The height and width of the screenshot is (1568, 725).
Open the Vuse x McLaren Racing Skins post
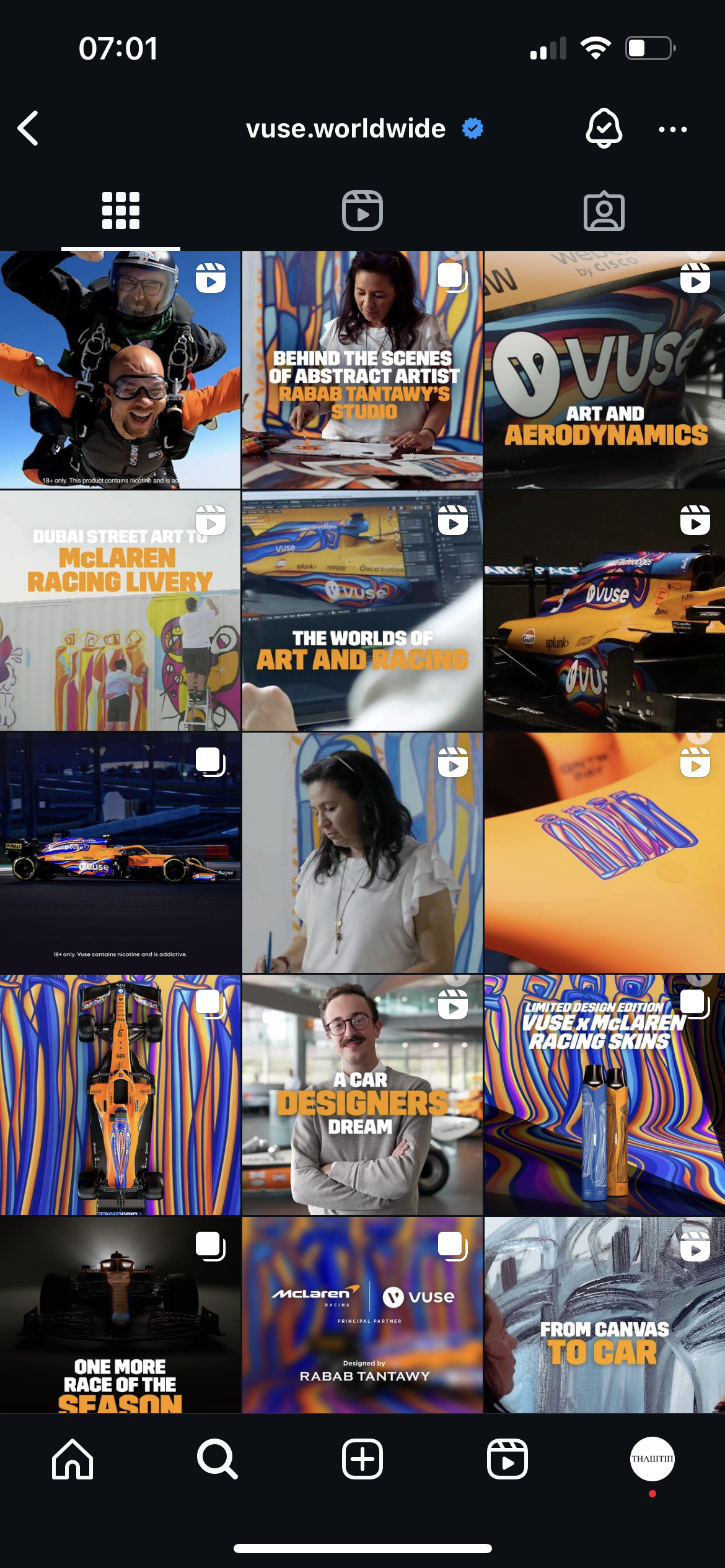605,1095
